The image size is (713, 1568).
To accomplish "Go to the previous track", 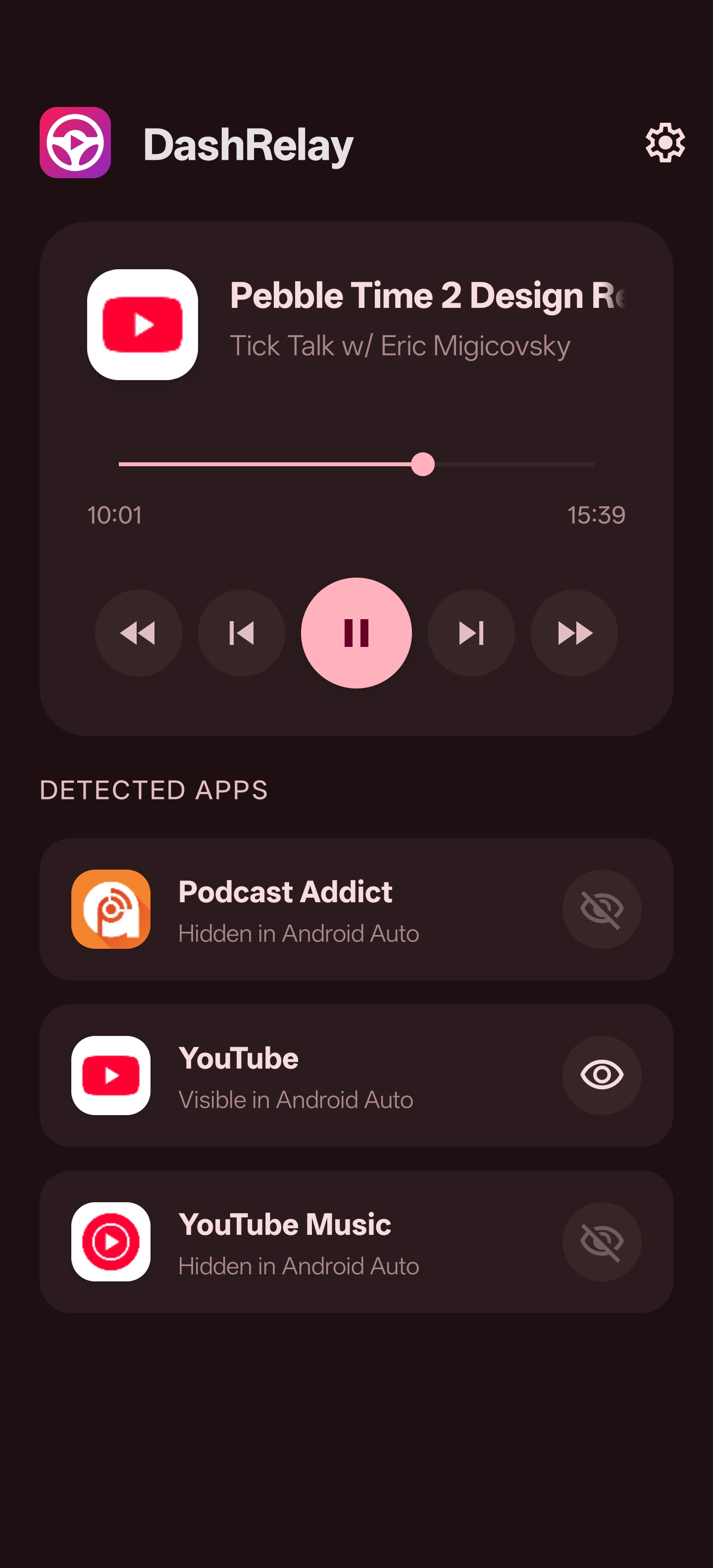I will 241,634.
